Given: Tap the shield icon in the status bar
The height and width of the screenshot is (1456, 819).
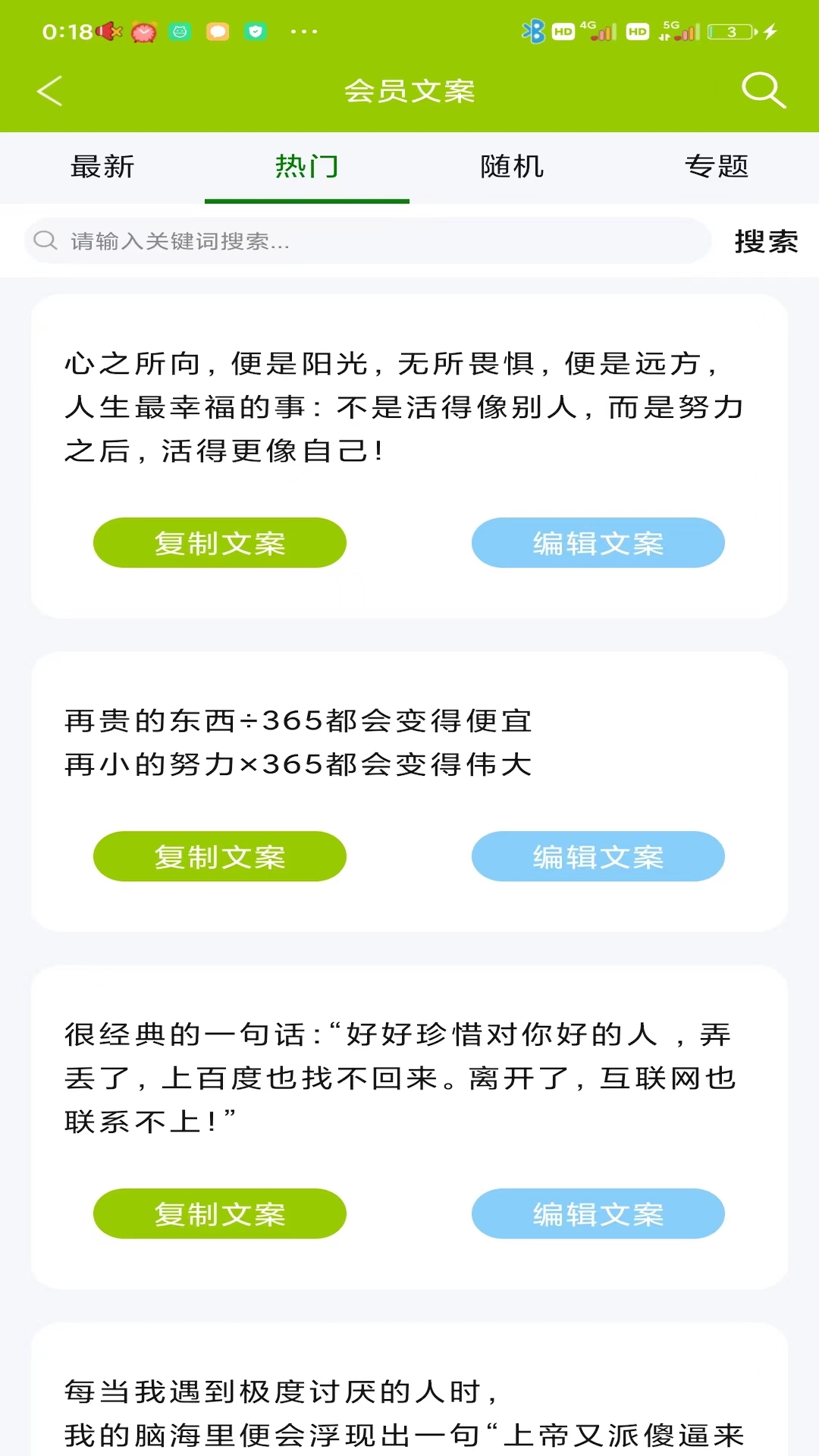Looking at the screenshot, I should click(255, 31).
